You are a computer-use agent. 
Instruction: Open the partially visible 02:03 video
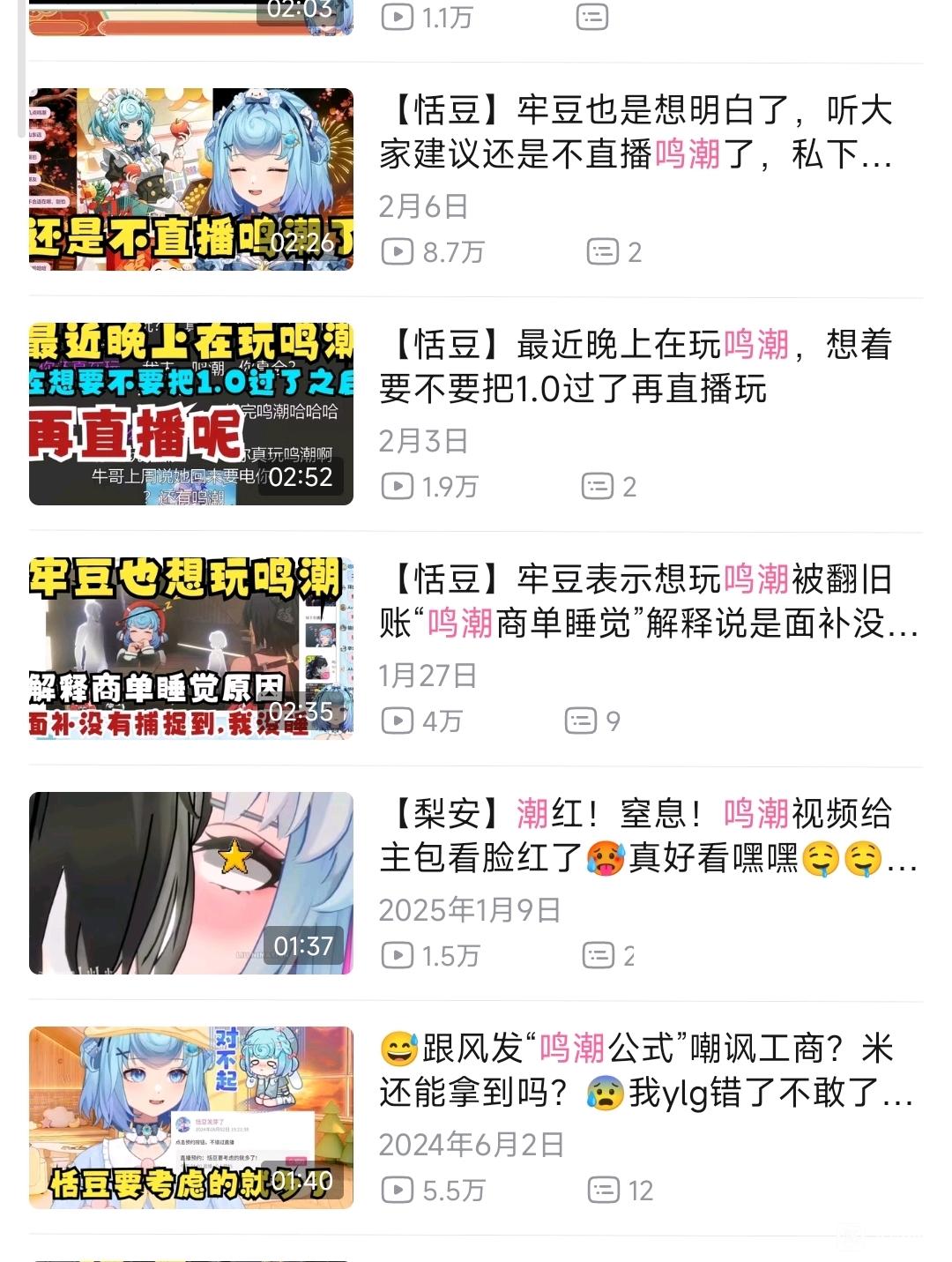coord(191,17)
